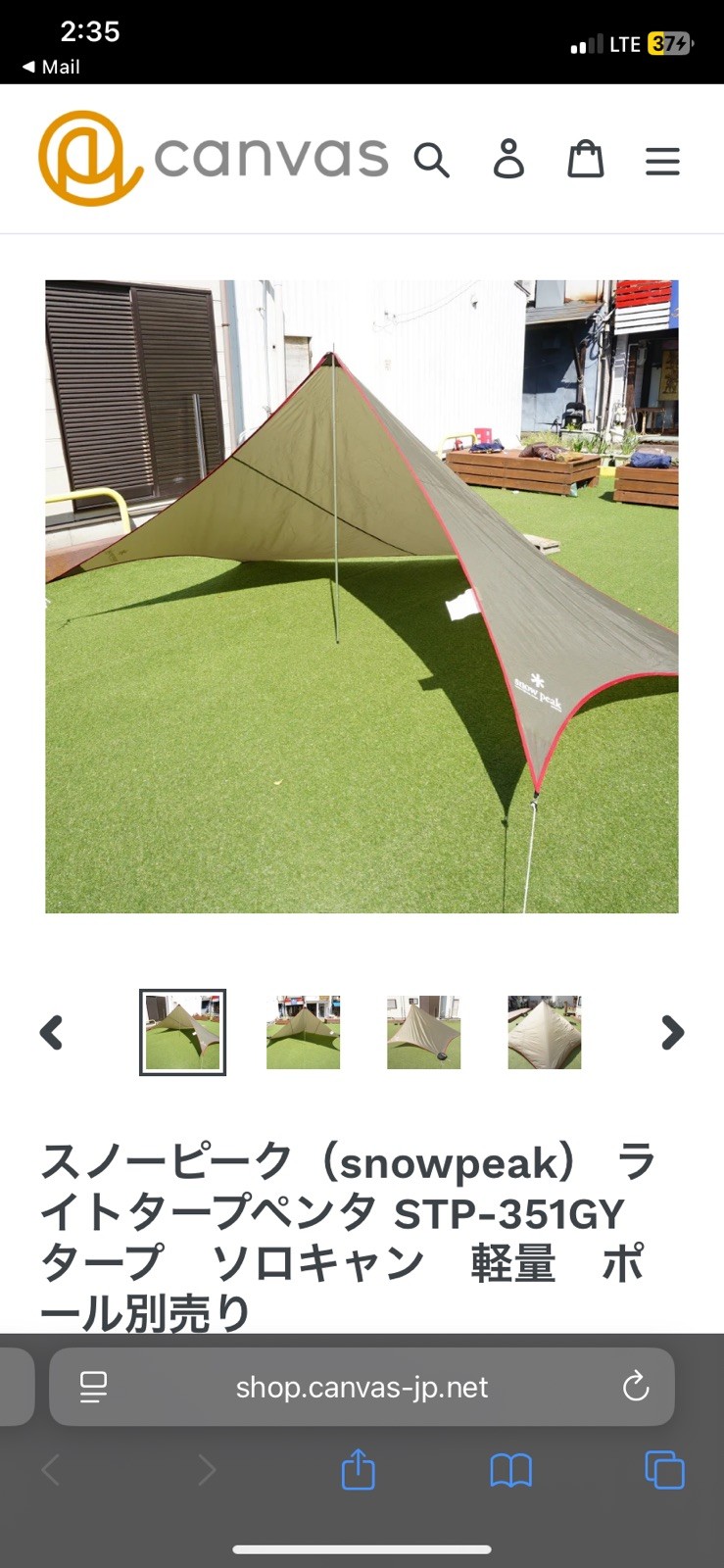Show all open Safari tabs

(664, 1470)
